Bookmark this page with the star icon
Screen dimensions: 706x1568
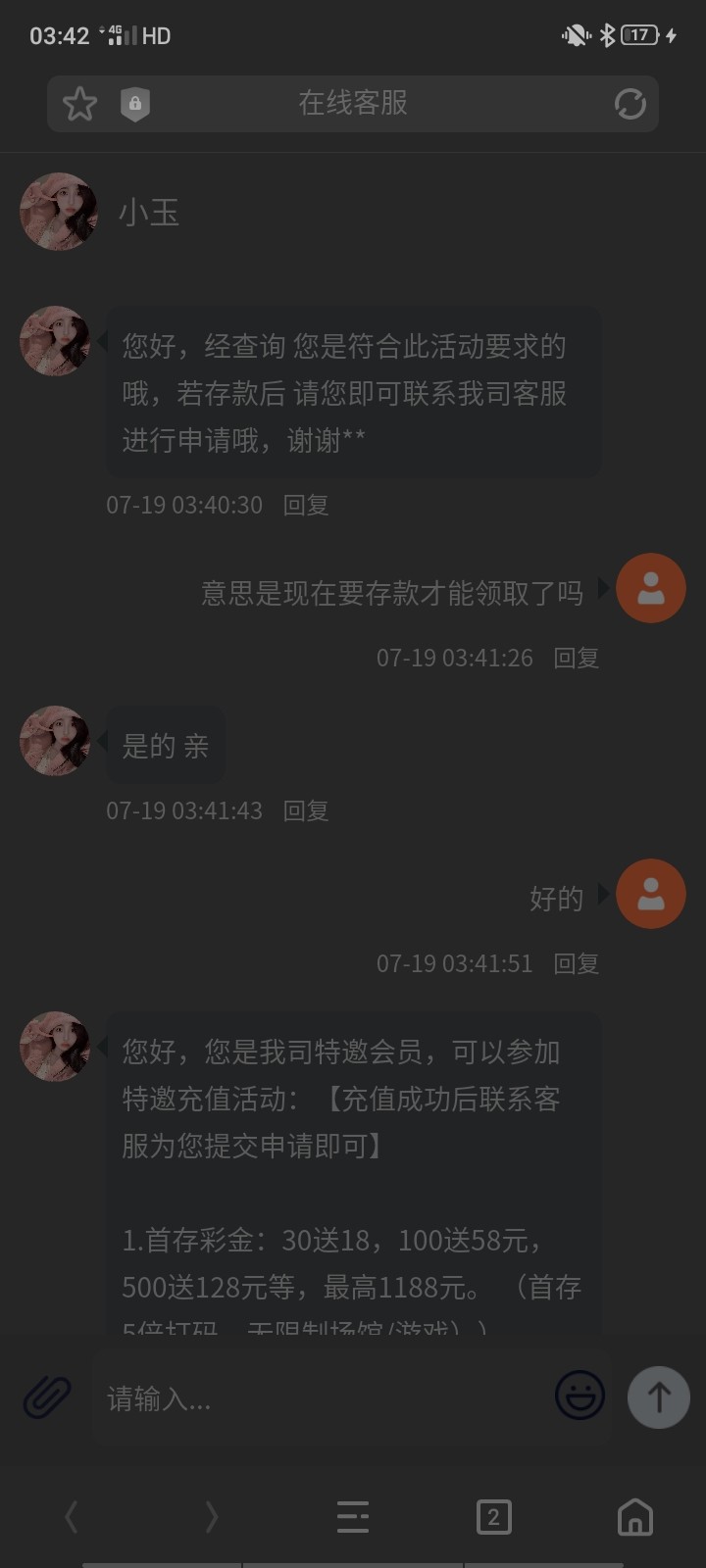point(79,104)
